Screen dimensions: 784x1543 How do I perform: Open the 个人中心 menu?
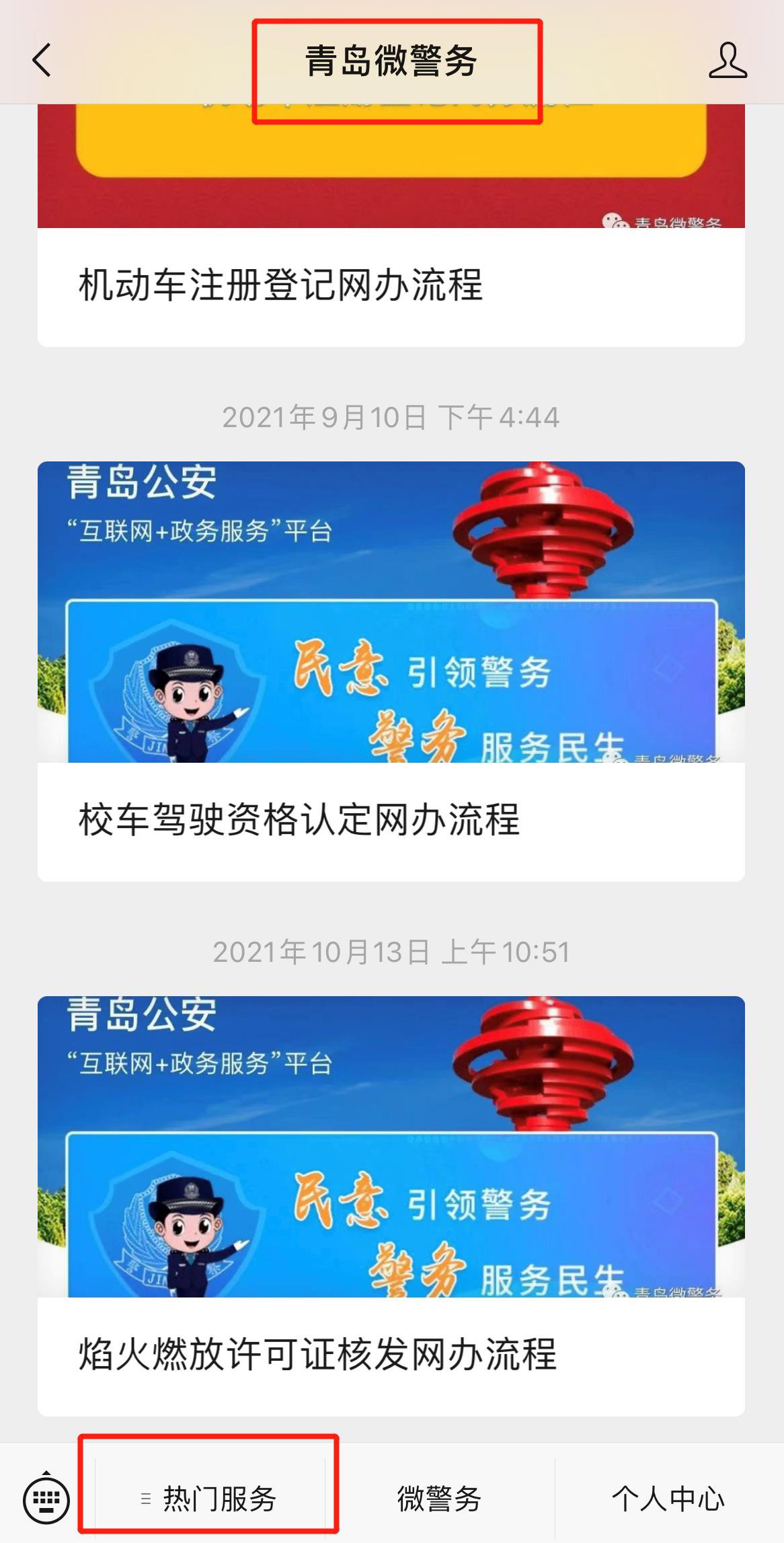668,1499
